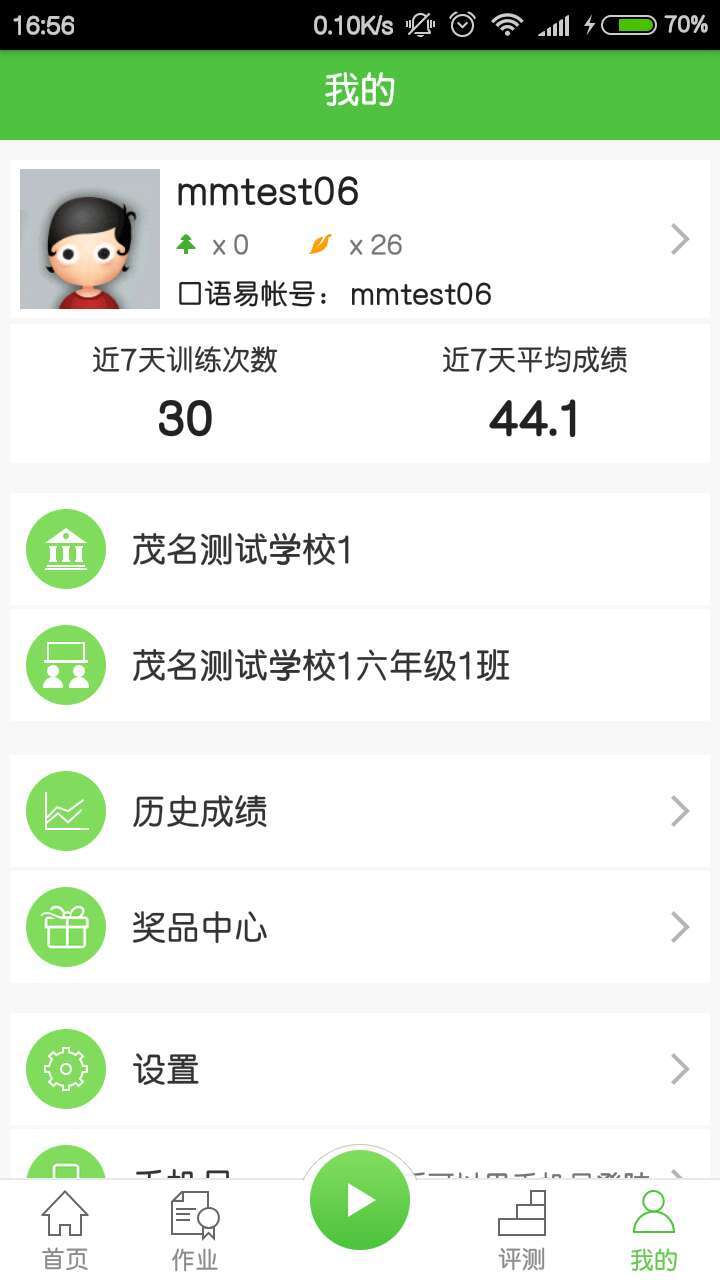Tap the profile avatar picture of mmtest06
The height and width of the screenshot is (1280, 720).
tap(89, 238)
